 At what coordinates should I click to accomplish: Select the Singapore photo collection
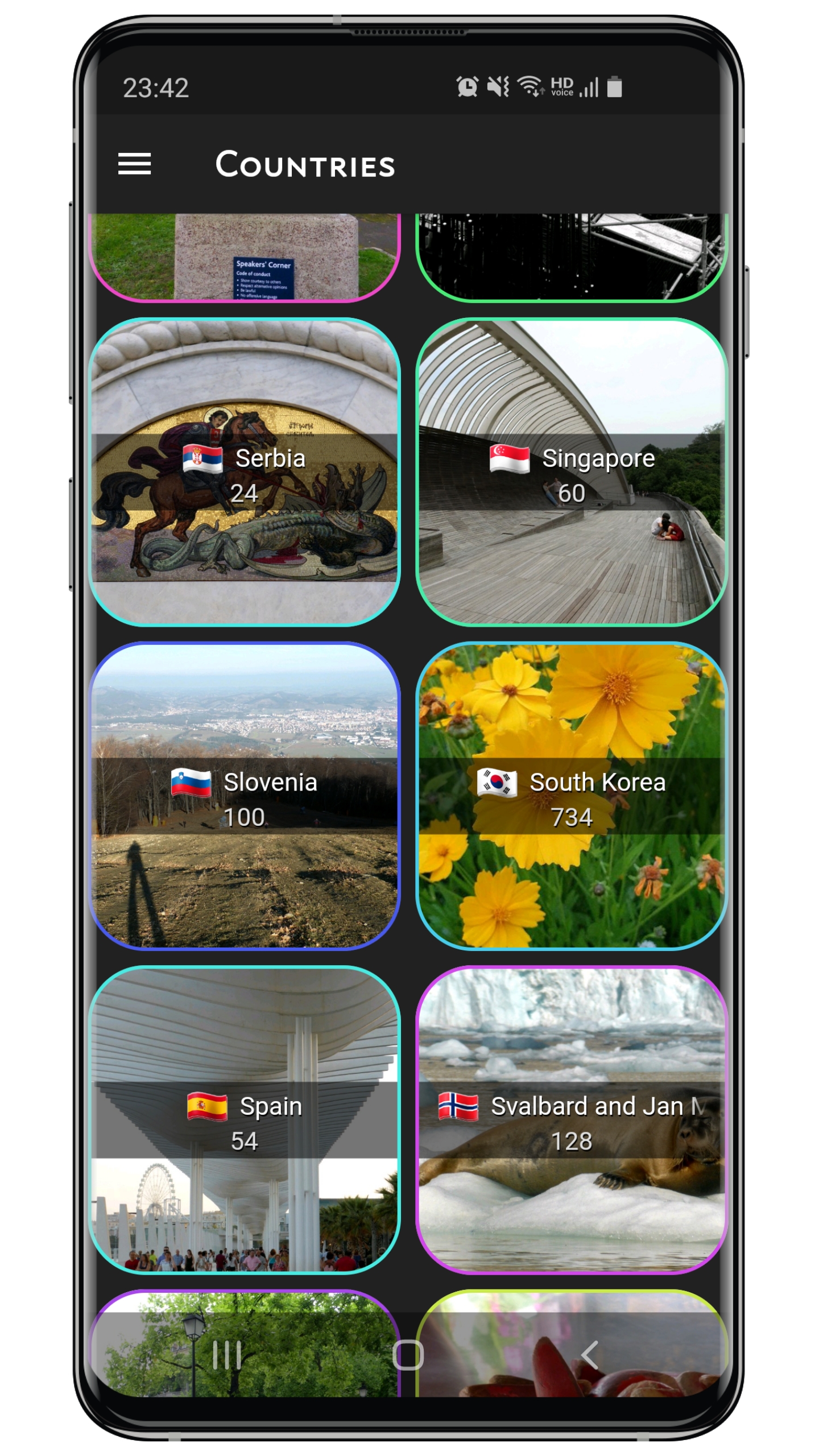pos(572,472)
